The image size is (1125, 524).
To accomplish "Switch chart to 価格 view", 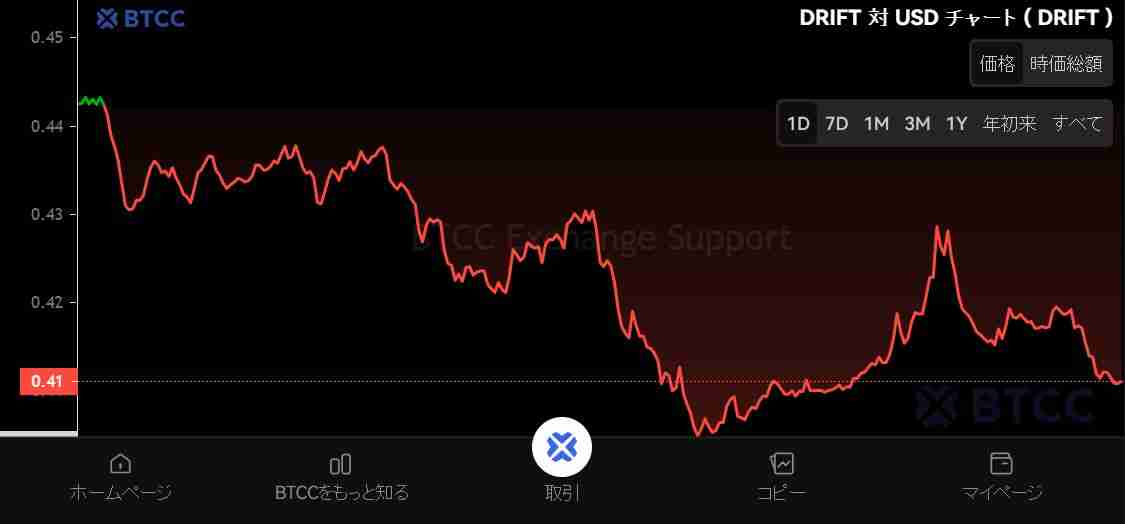I will tap(997, 64).
